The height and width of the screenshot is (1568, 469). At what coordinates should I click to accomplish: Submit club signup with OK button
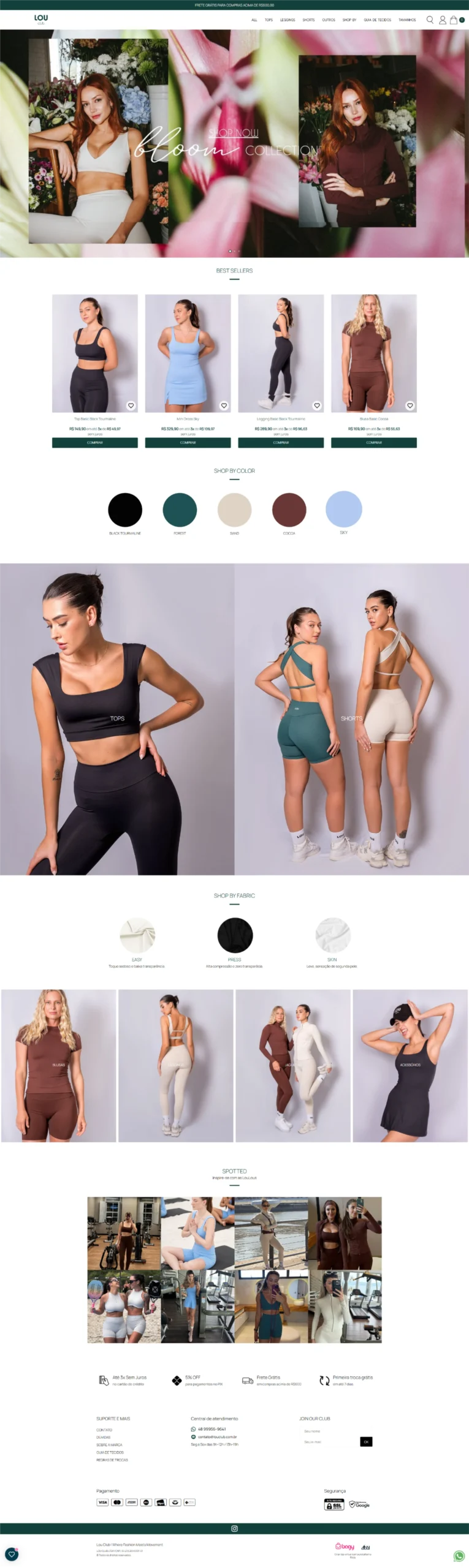(366, 1442)
